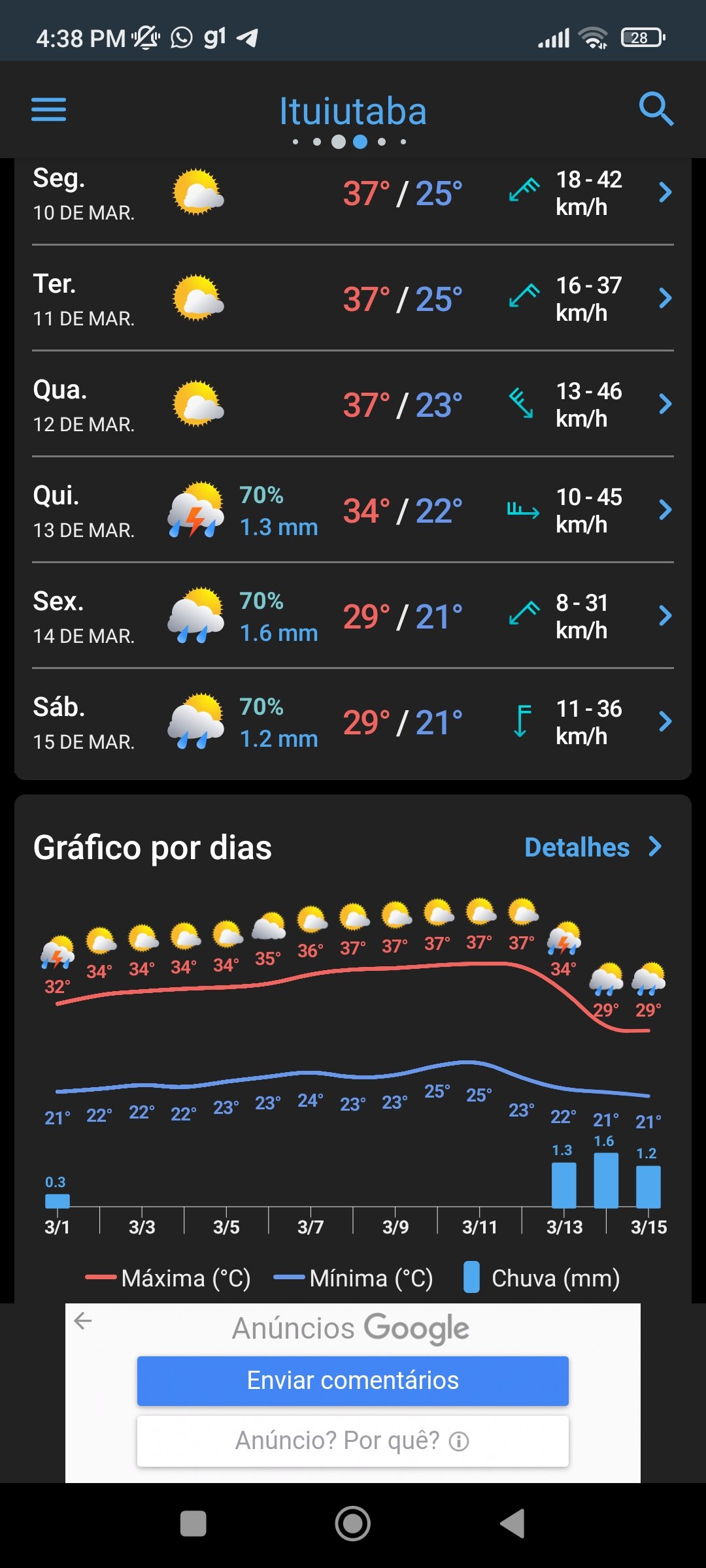Tap the system back button

pos(513,1524)
